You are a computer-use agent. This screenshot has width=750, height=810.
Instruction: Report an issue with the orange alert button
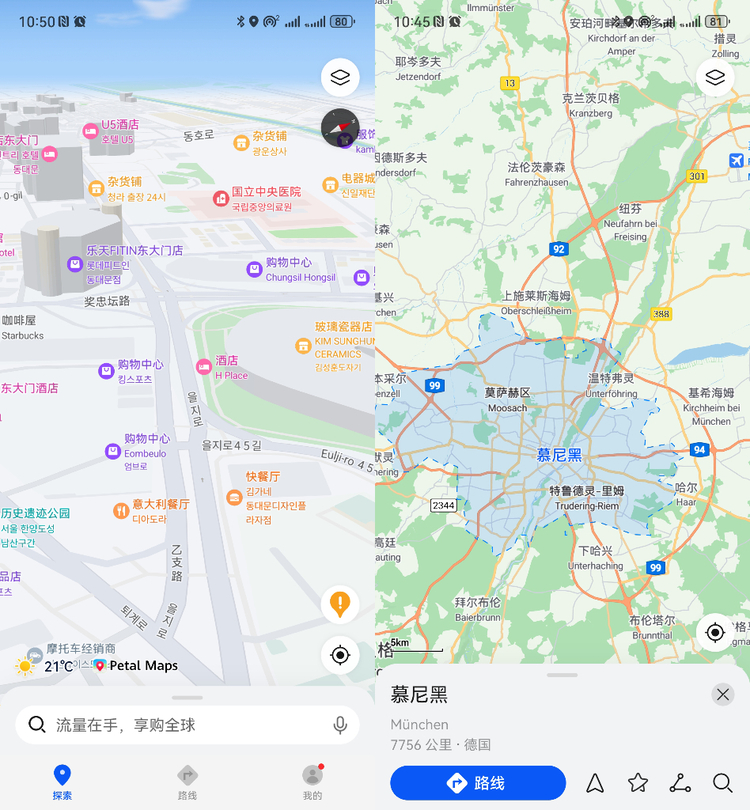point(340,604)
